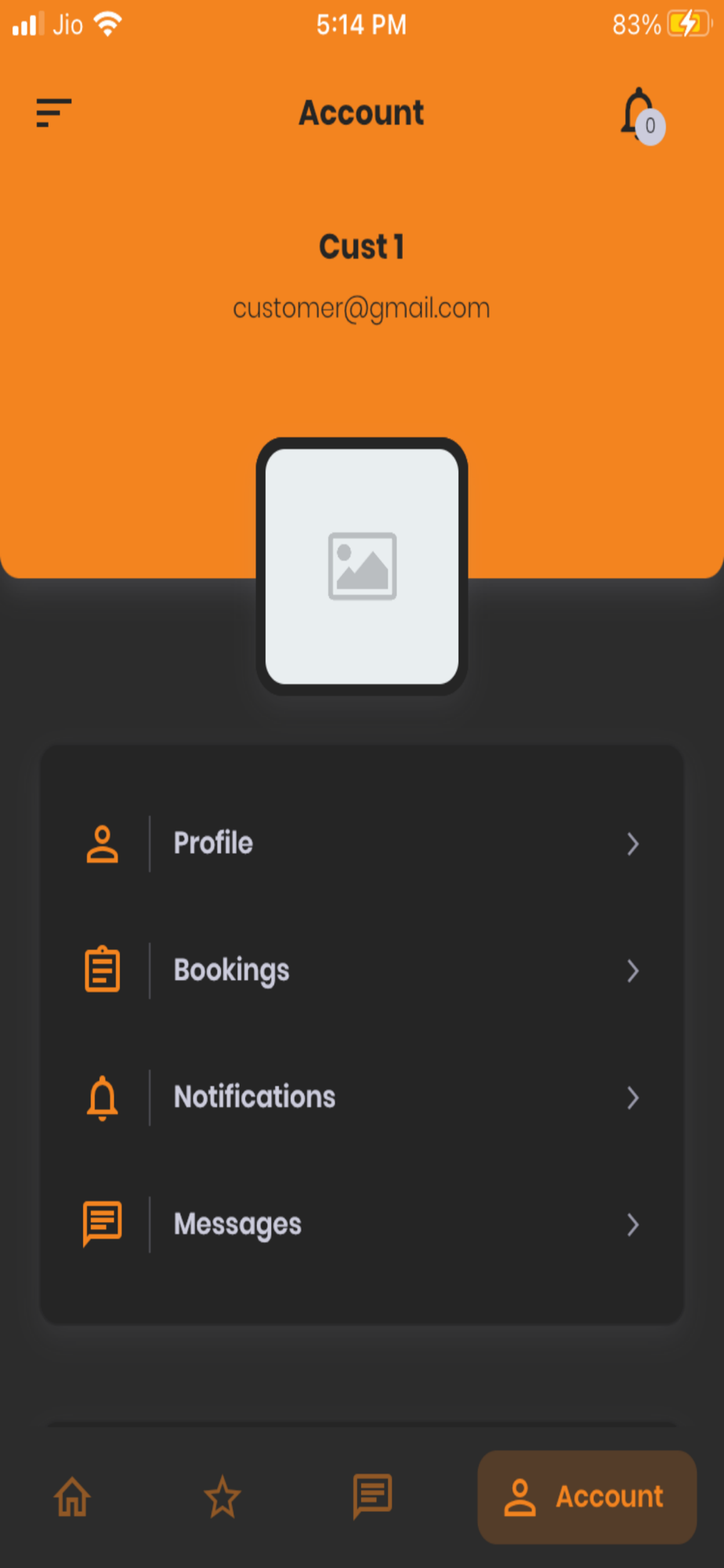Switch to the chat tab in bottom bar
The height and width of the screenshot is (1568, 724).
coord(372,1497)
